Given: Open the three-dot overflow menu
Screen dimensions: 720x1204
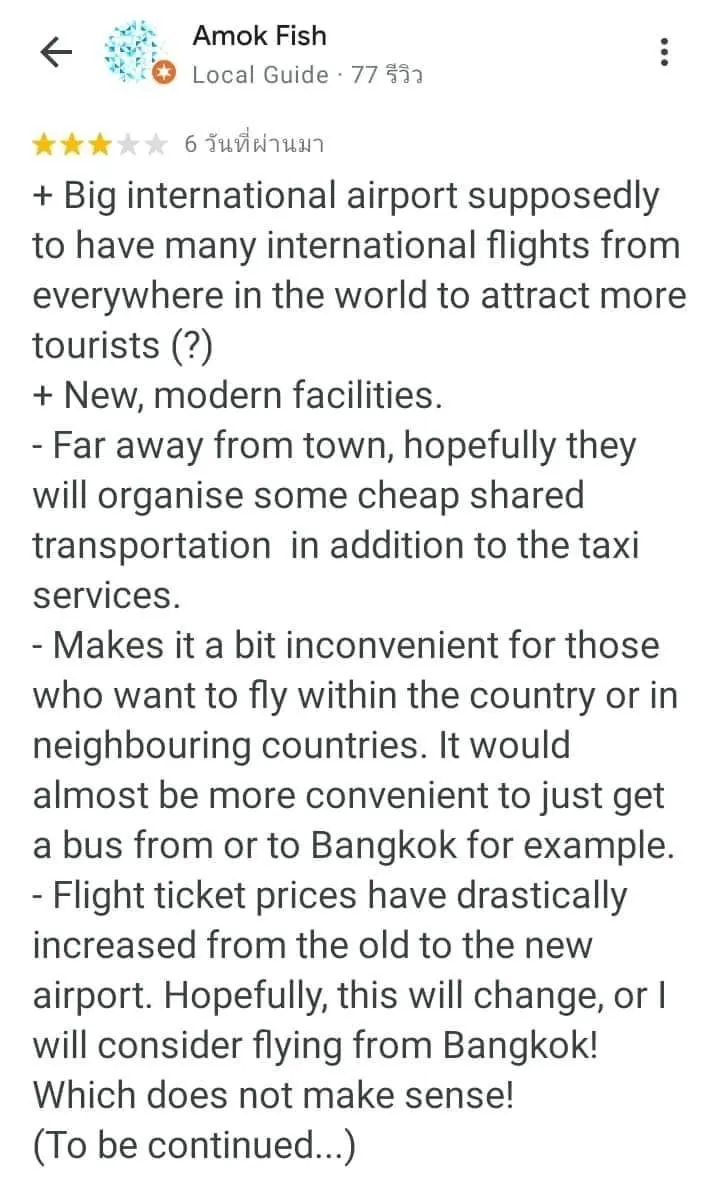Looking at the screenshot, I should [665, 52].
